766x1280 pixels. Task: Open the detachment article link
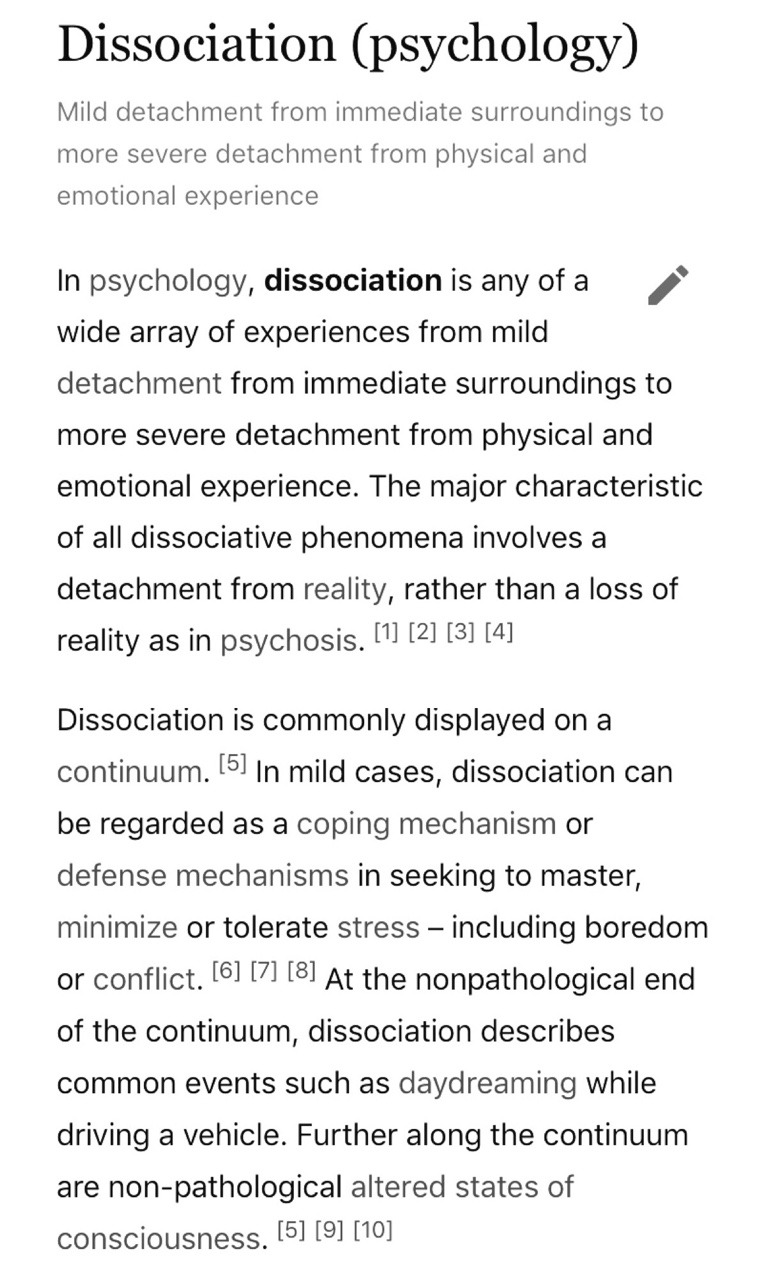coord(139,383)
